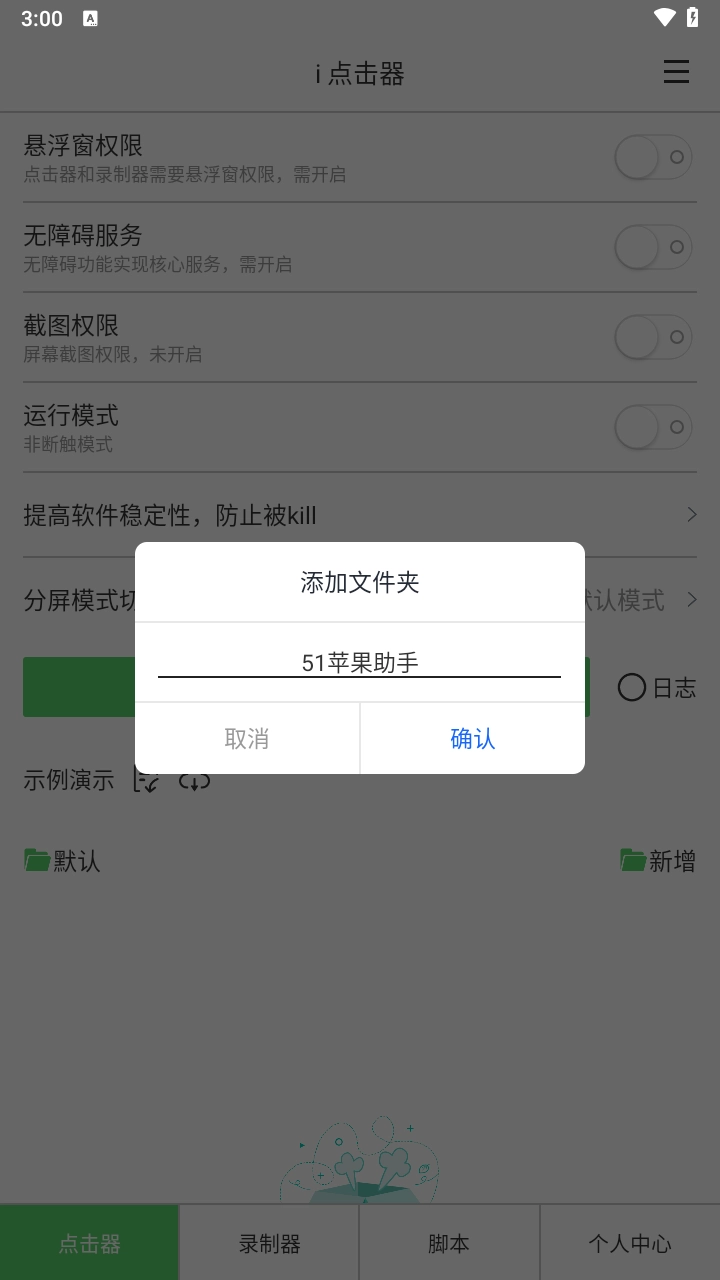720x1280 pixels.
Task: Click the sync/download icon next to 示例演示
Action: pos(195,780)
